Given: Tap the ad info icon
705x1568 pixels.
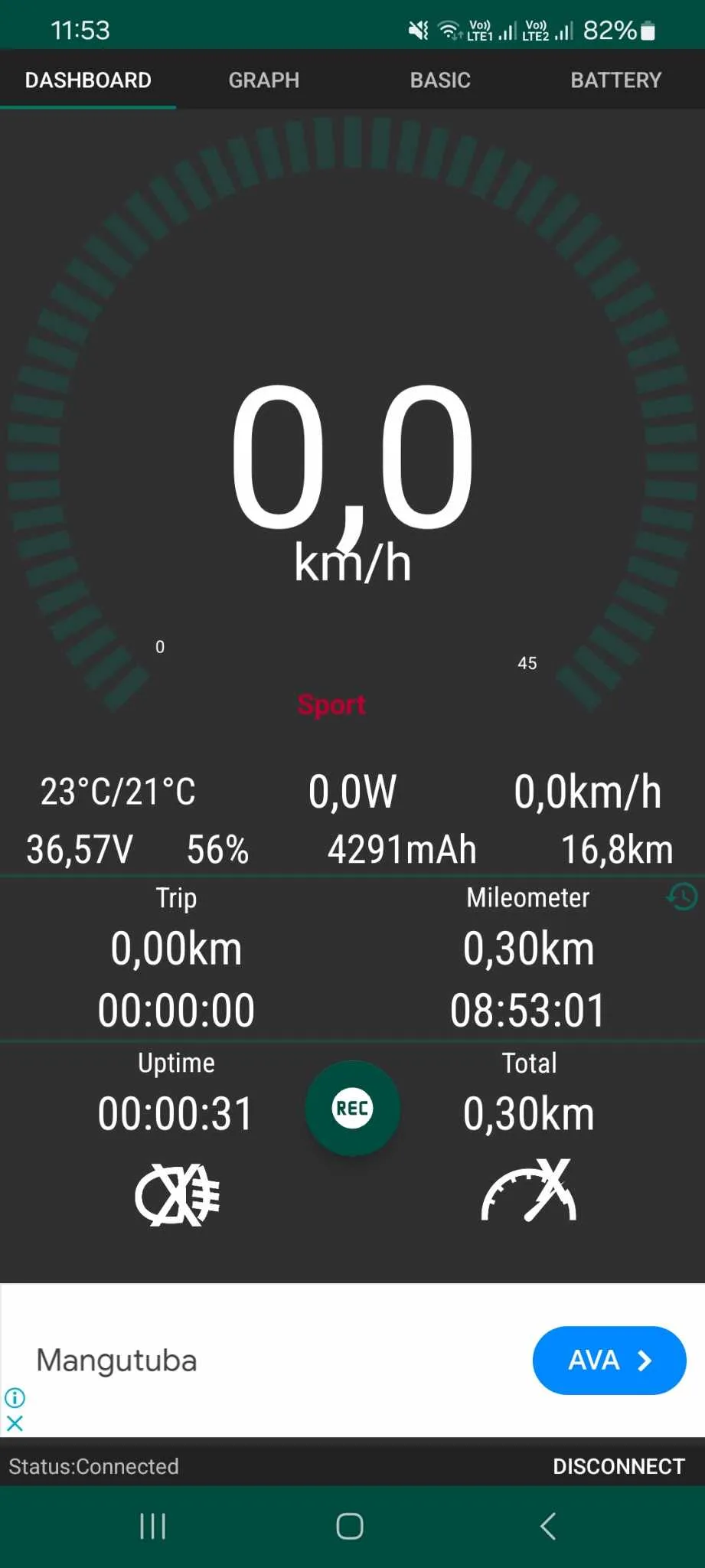Looking at the screenshot, I should [14, 1398].
